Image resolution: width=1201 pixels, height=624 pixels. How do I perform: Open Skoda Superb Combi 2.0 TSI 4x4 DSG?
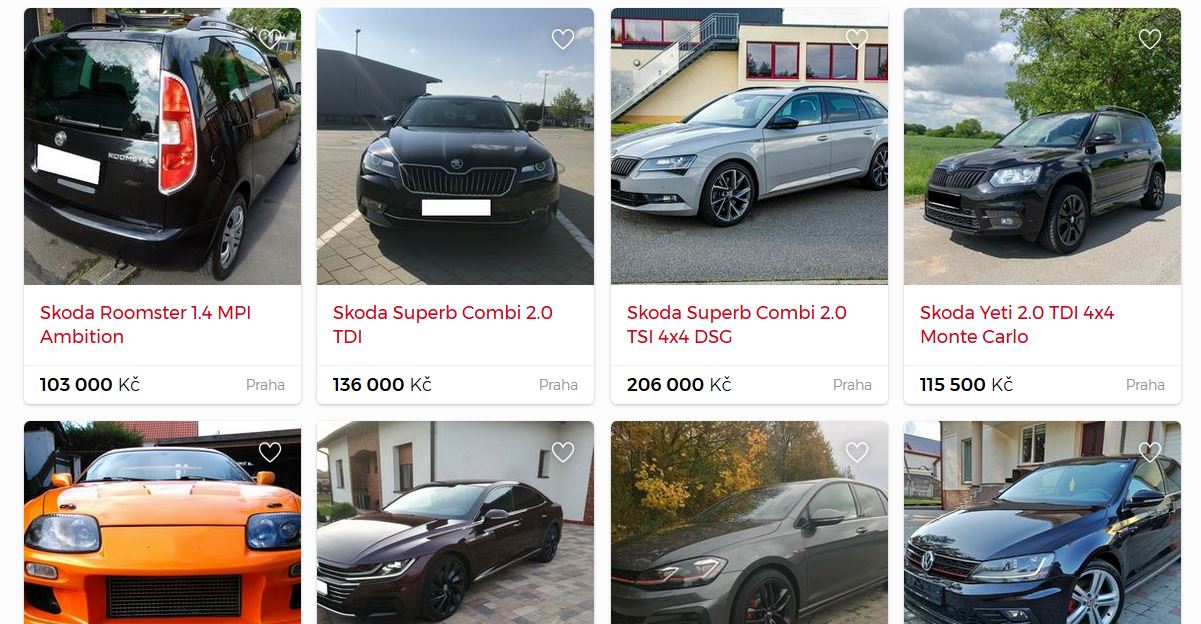coord(736,324)
